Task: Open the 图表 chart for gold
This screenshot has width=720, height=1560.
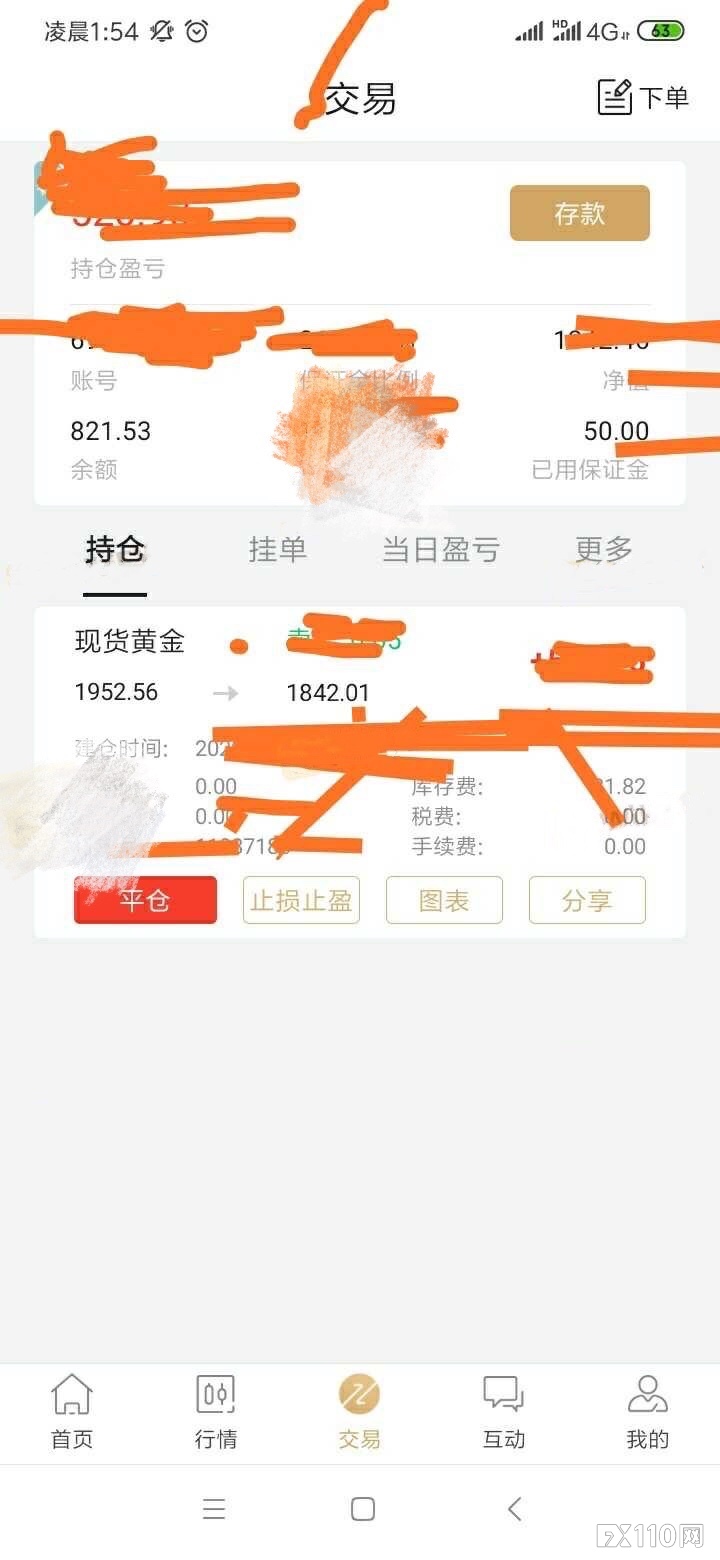Action: point(444,900)
